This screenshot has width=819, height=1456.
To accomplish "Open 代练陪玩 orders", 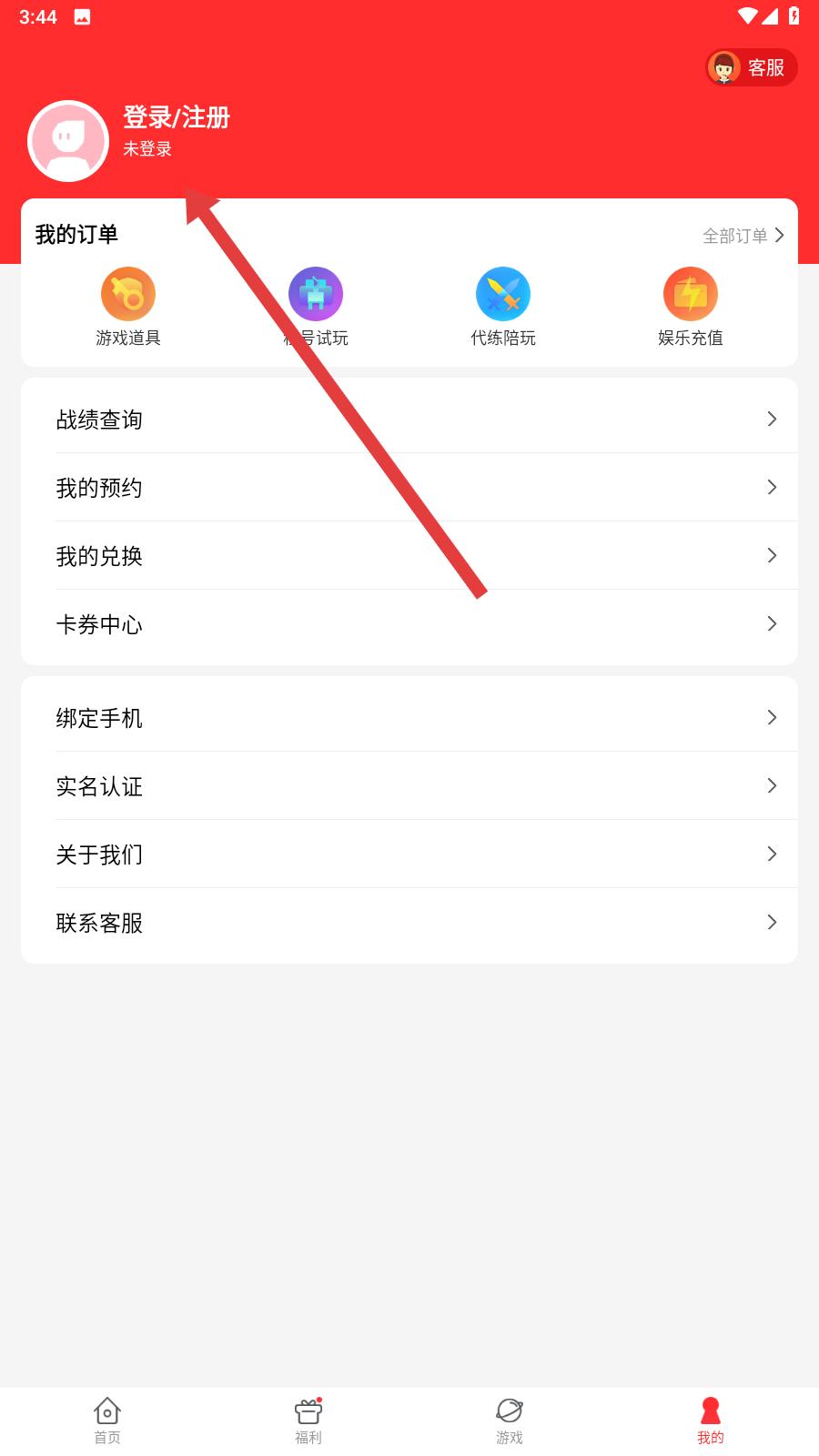I will 503,307.
